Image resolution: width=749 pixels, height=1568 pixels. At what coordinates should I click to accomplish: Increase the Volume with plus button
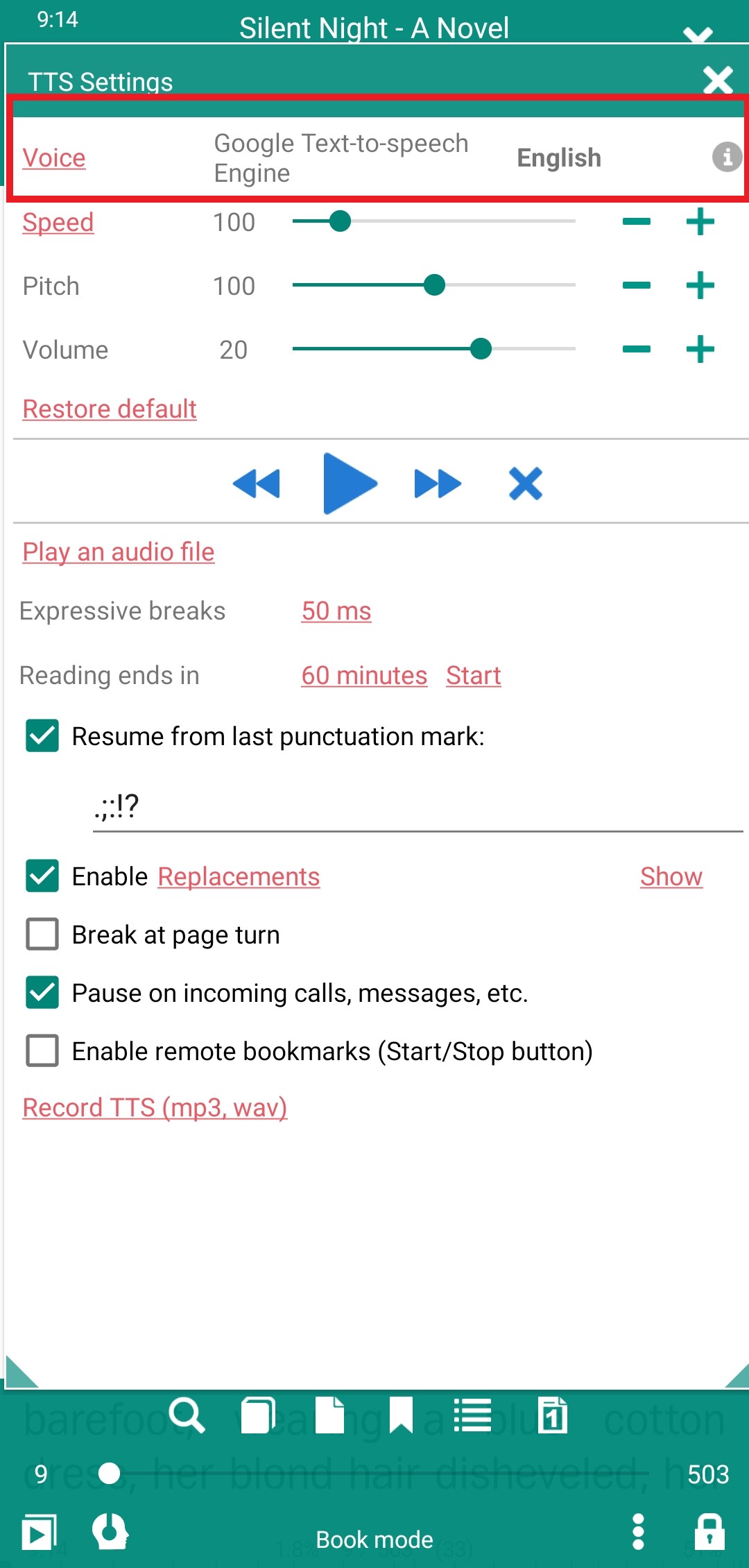[700, 349]
